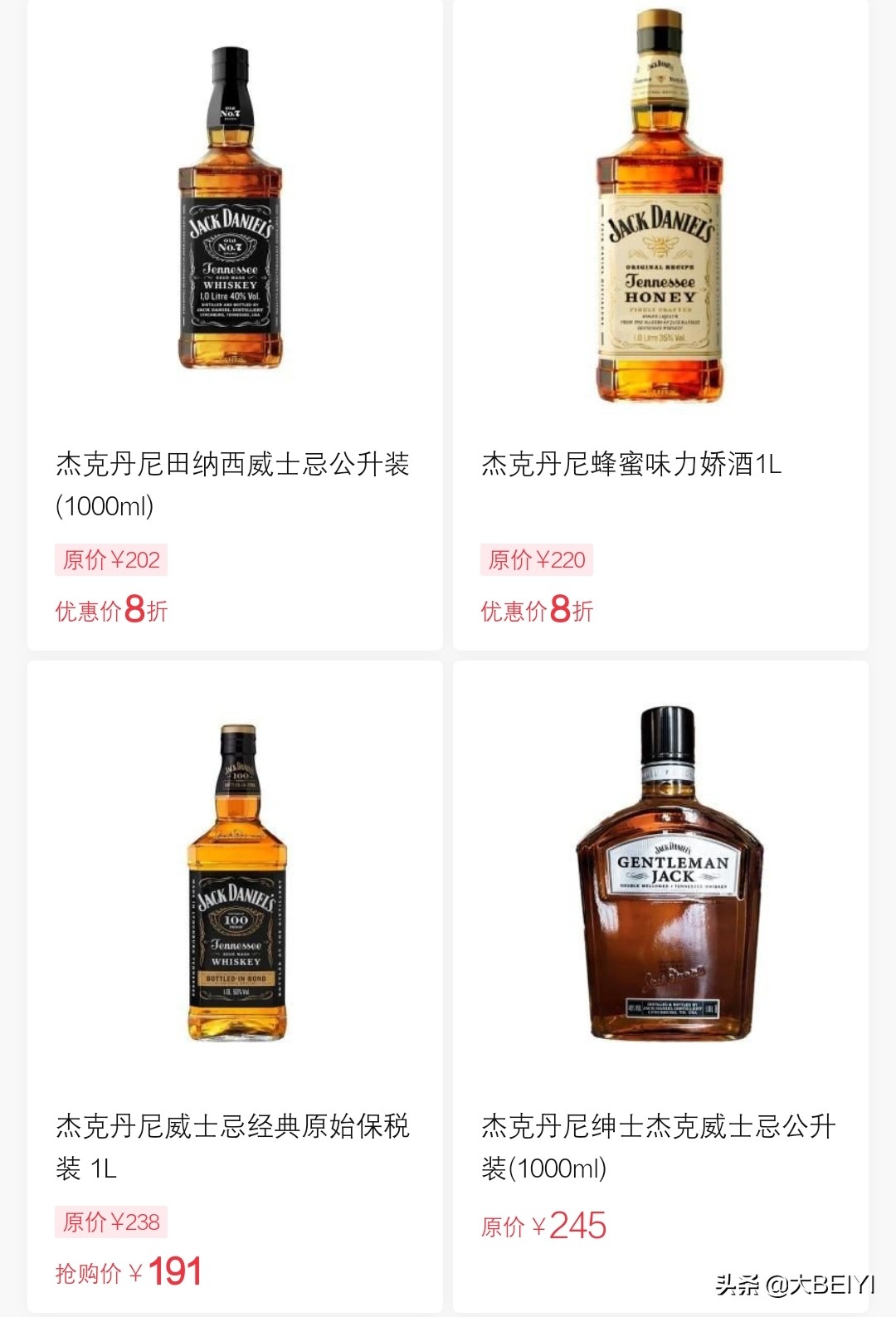The image size is (896, 1317).
Task: Select the 原价¥220 price label
Action: click(539, 561)
